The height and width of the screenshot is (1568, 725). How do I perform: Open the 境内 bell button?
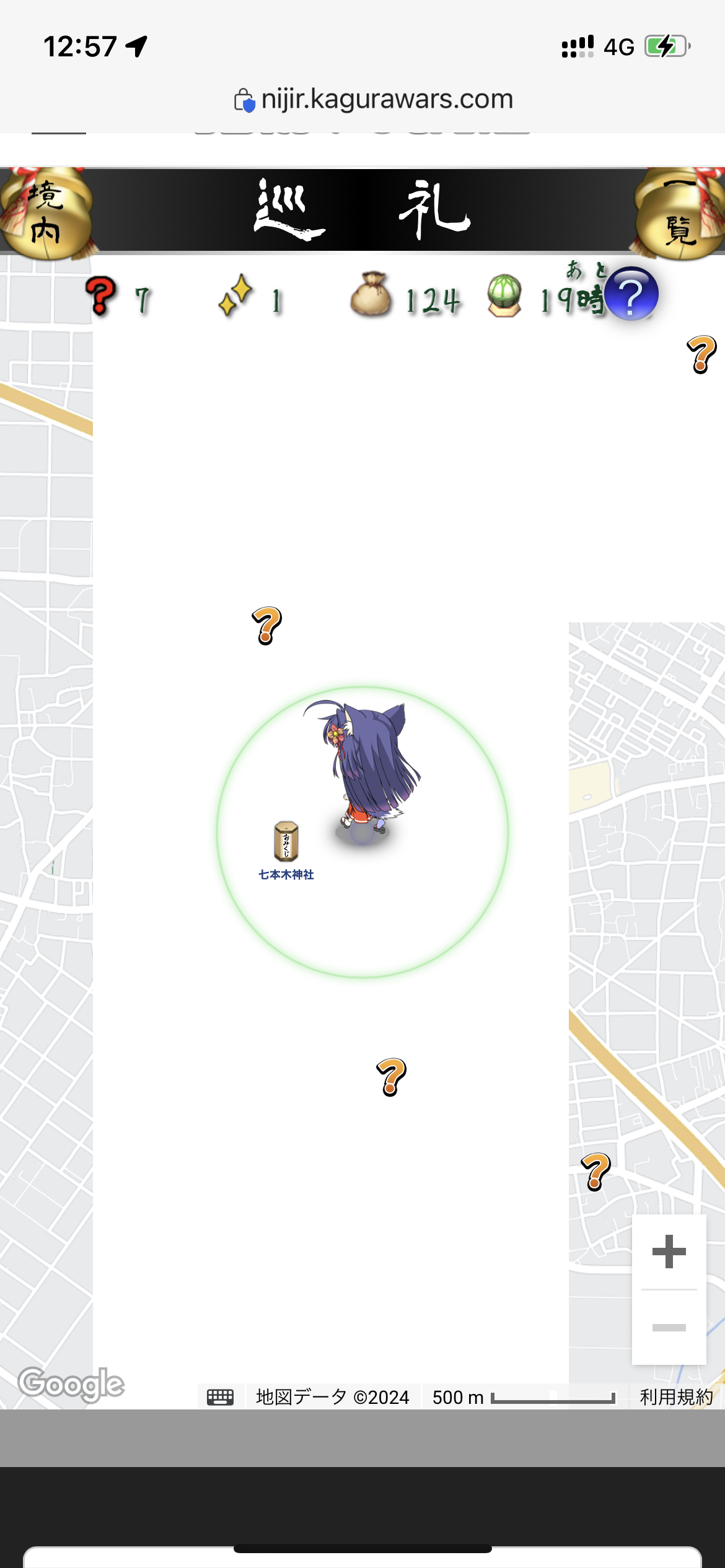(x=46, y=212)
